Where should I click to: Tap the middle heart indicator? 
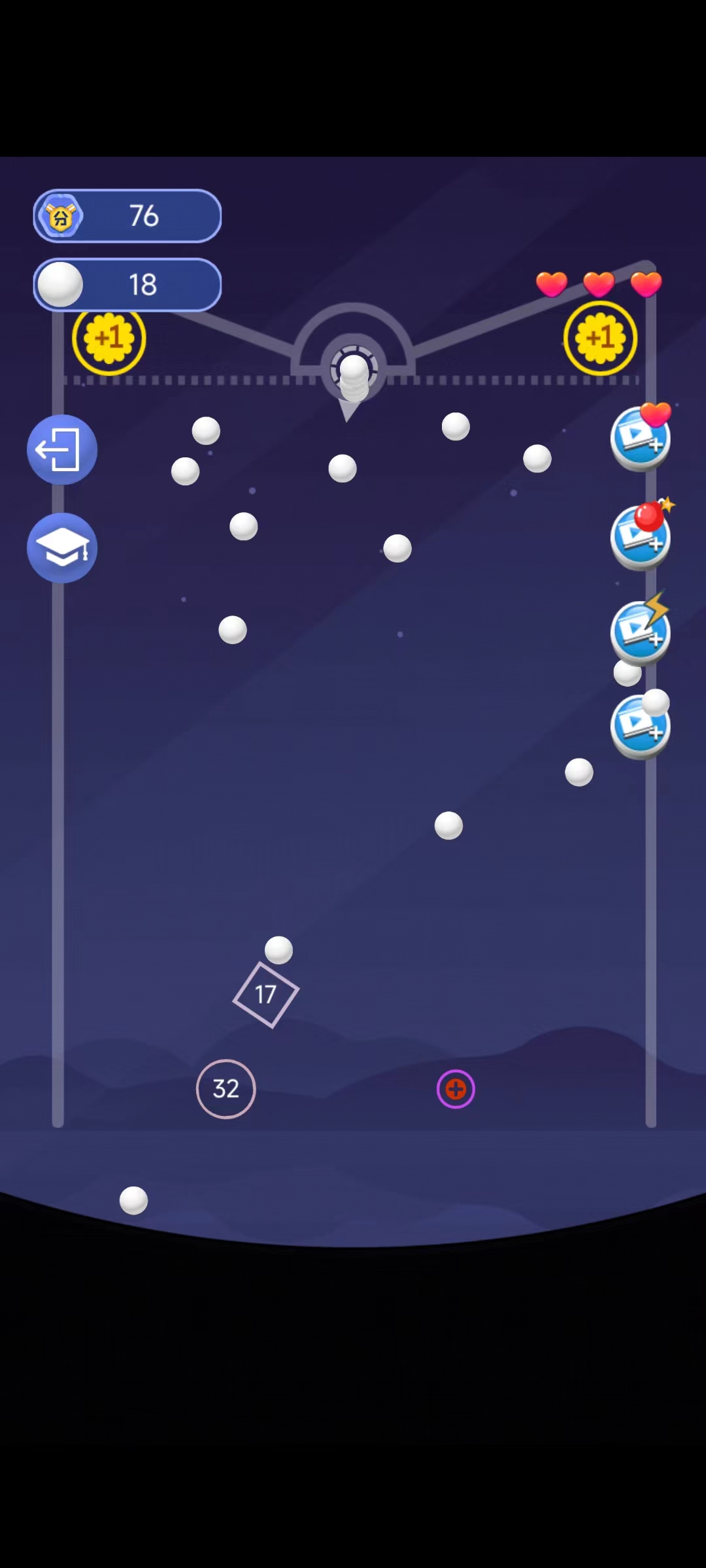click(599, 284)
